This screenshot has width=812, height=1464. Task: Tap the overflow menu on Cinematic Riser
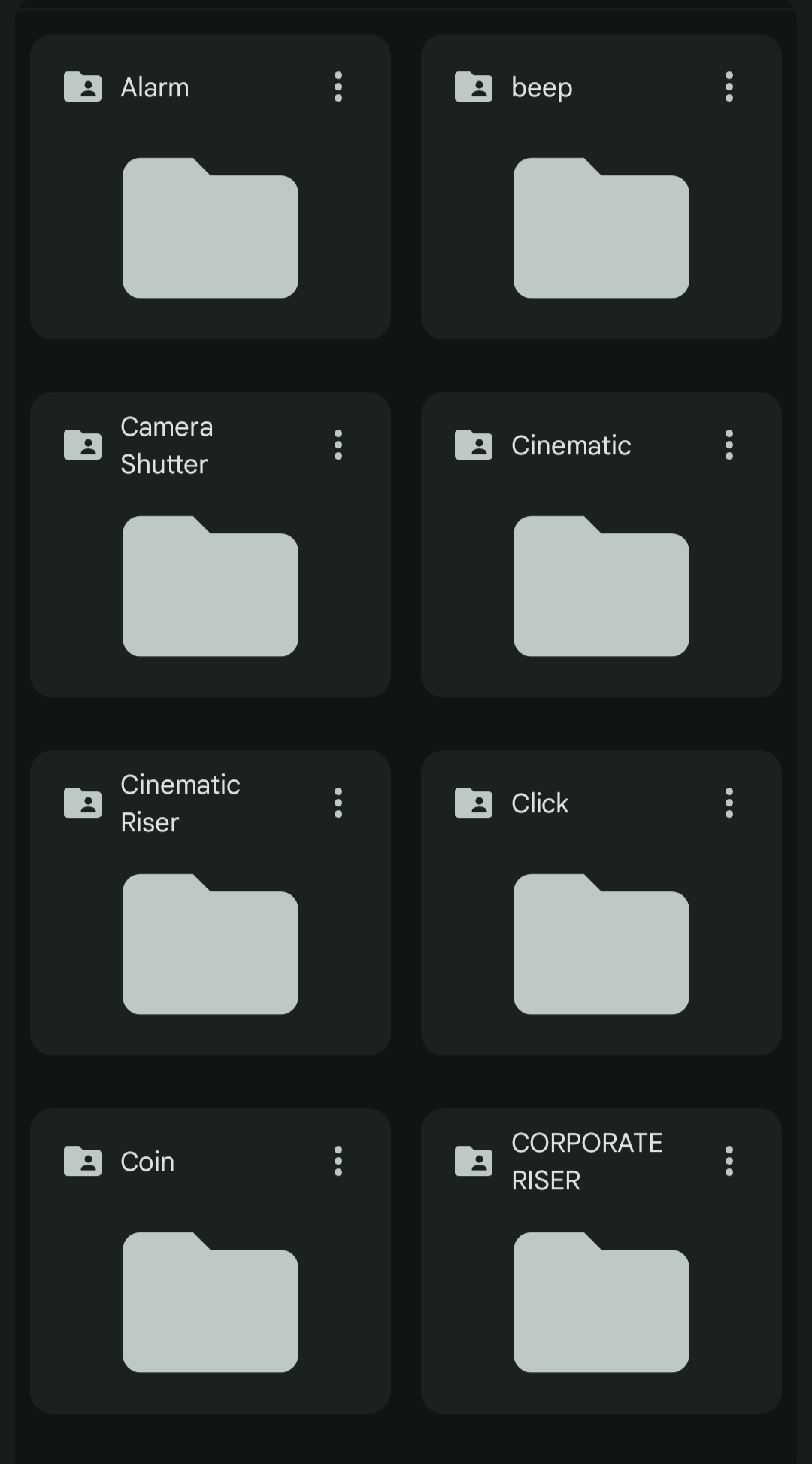(338, 803)
